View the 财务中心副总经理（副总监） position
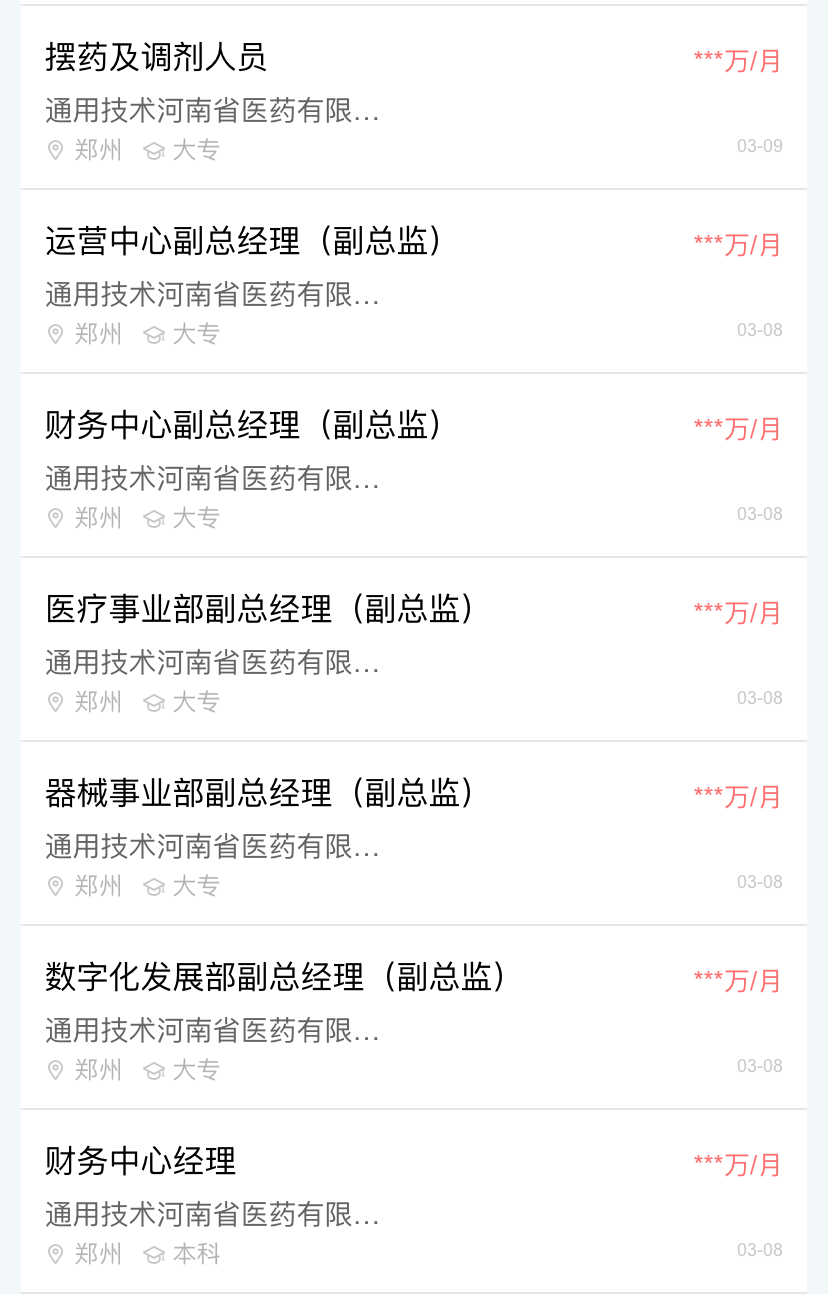828x1294 pixels. pos(414,465)
